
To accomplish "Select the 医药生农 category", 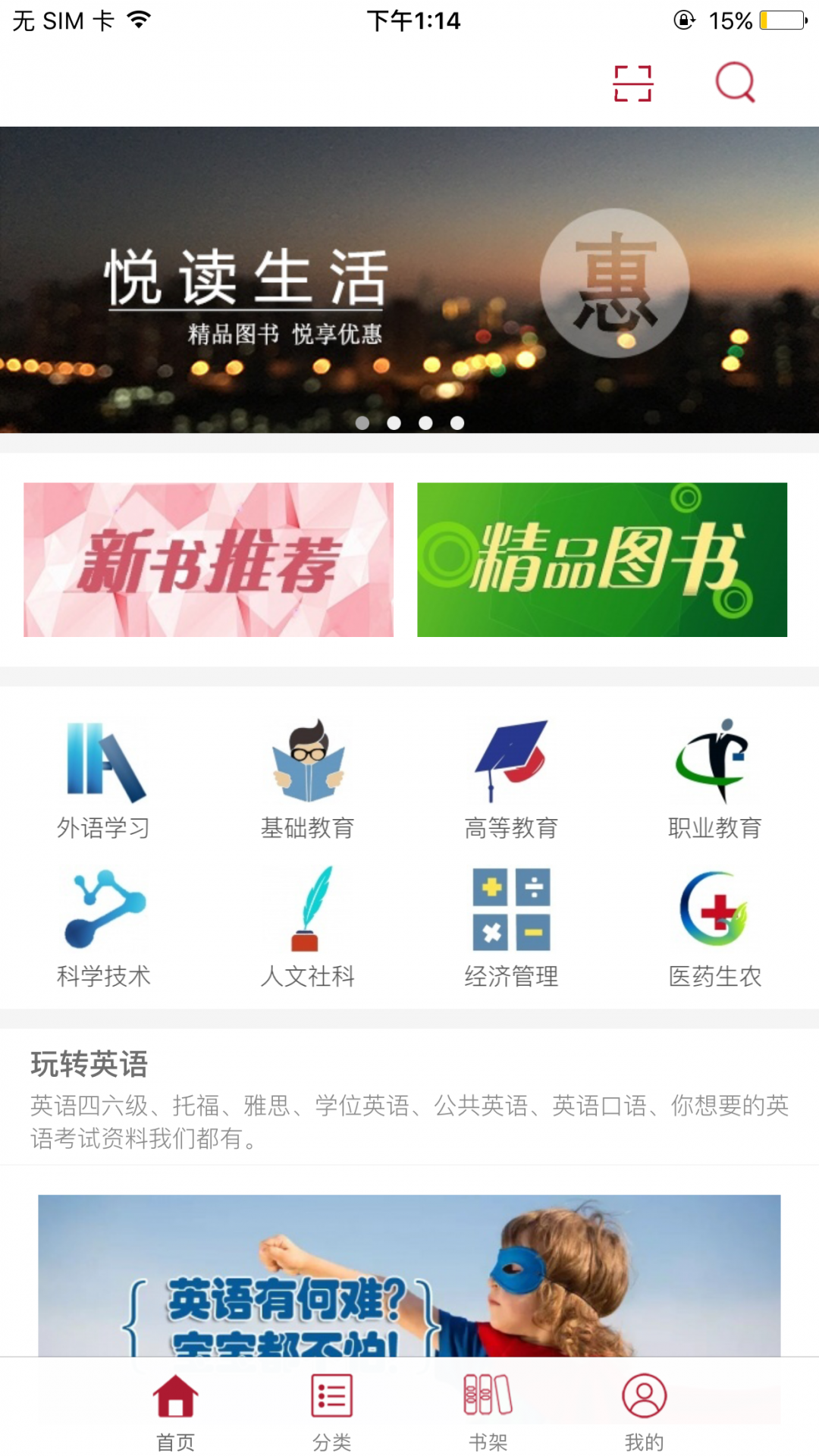I will point(714,927).
